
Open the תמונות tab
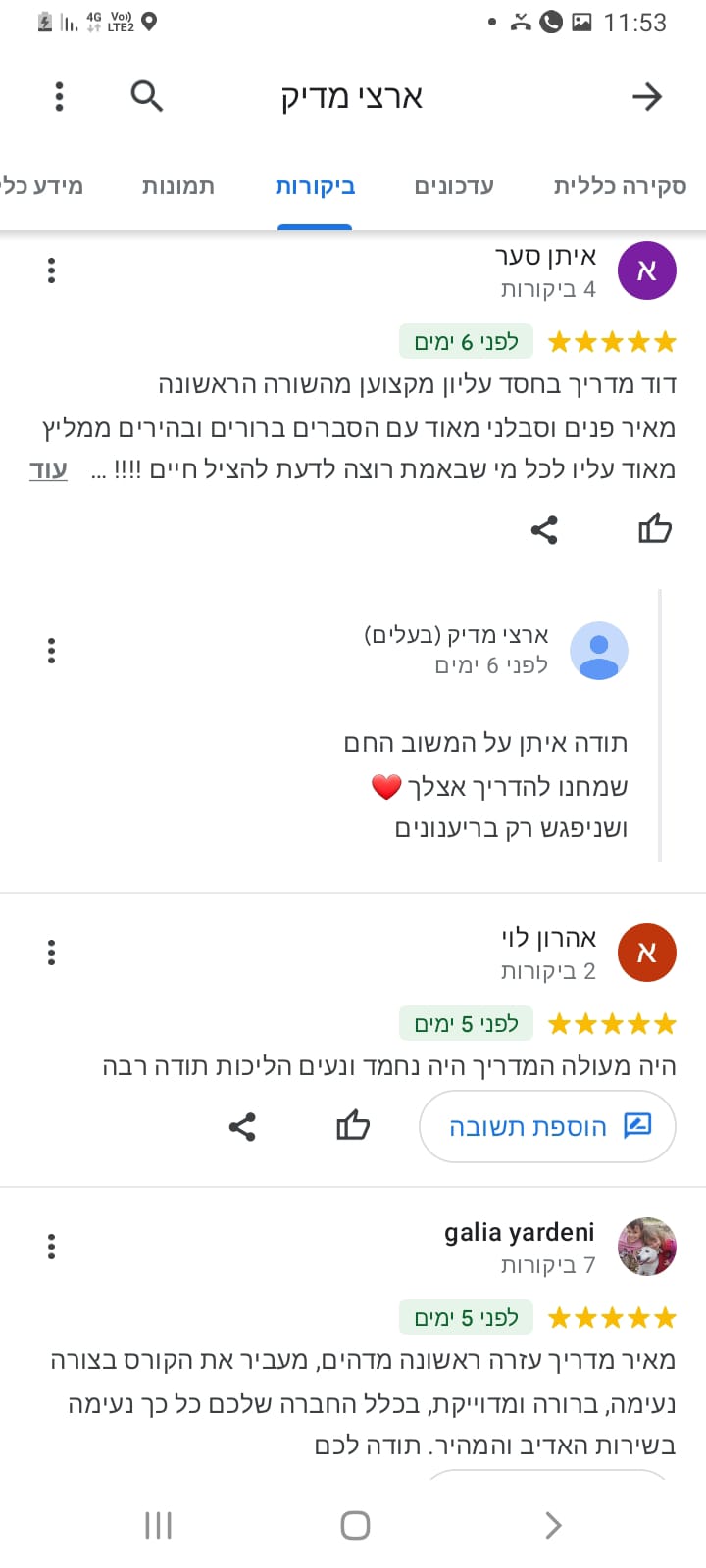[x=177, y=186]
